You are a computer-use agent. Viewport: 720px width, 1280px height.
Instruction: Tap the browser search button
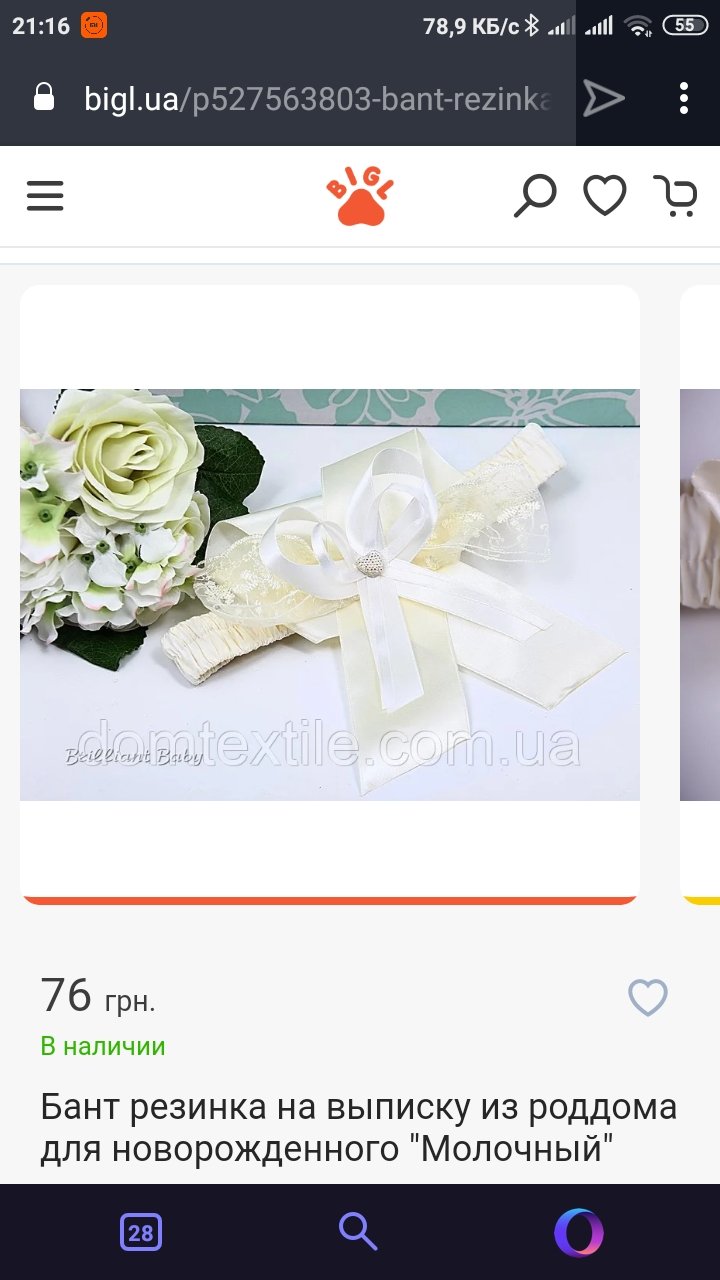tap(358, 1232)
